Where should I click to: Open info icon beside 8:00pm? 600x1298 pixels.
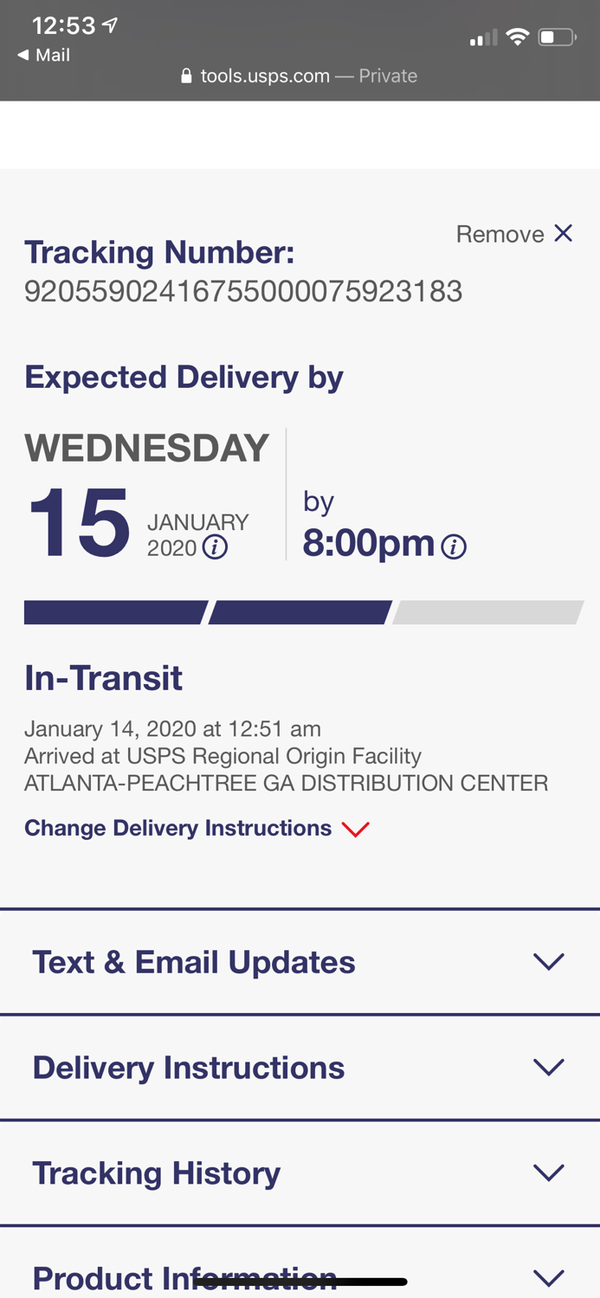[x=454, y=547]
